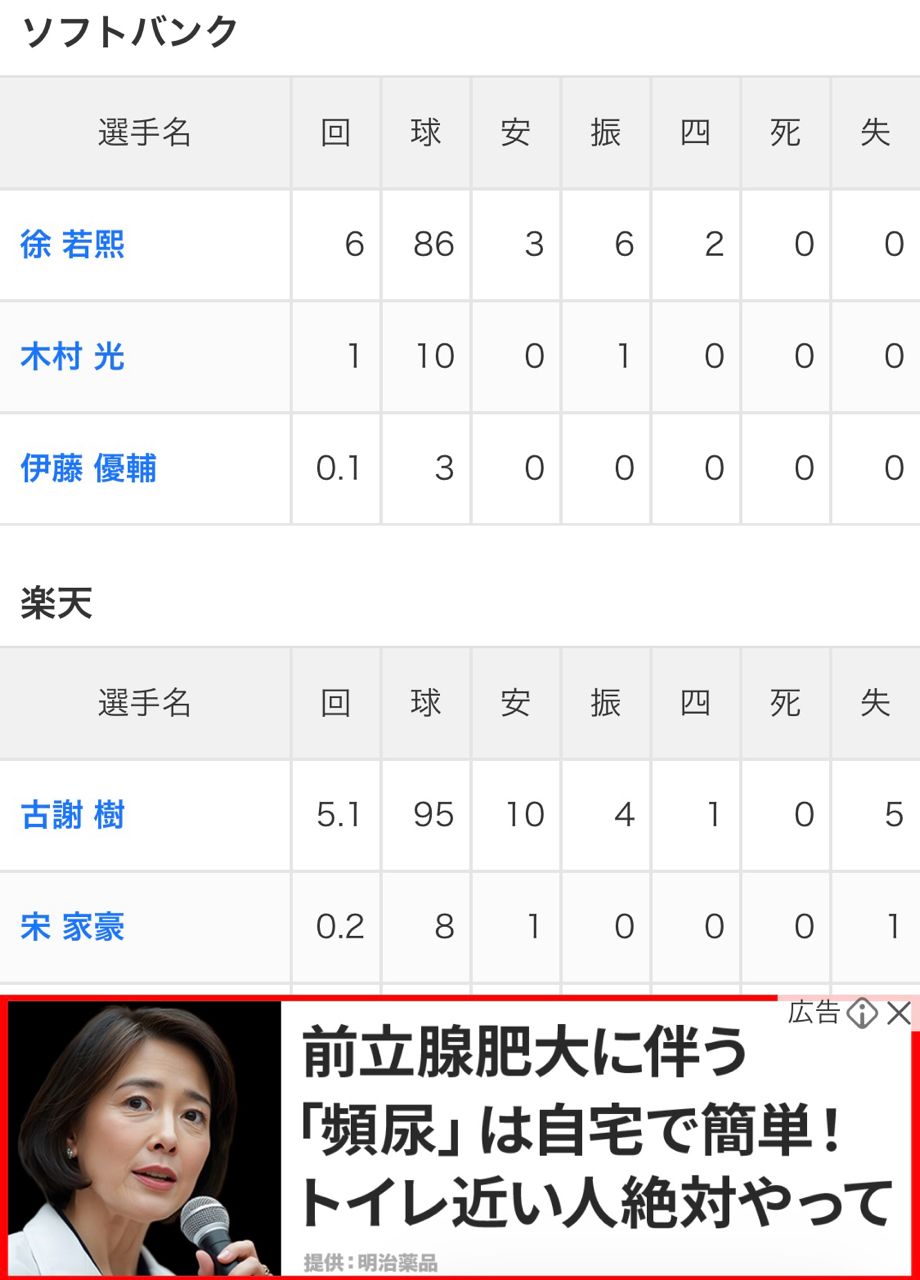Tap pitcher name 古謝 樹

coord(73,815)
